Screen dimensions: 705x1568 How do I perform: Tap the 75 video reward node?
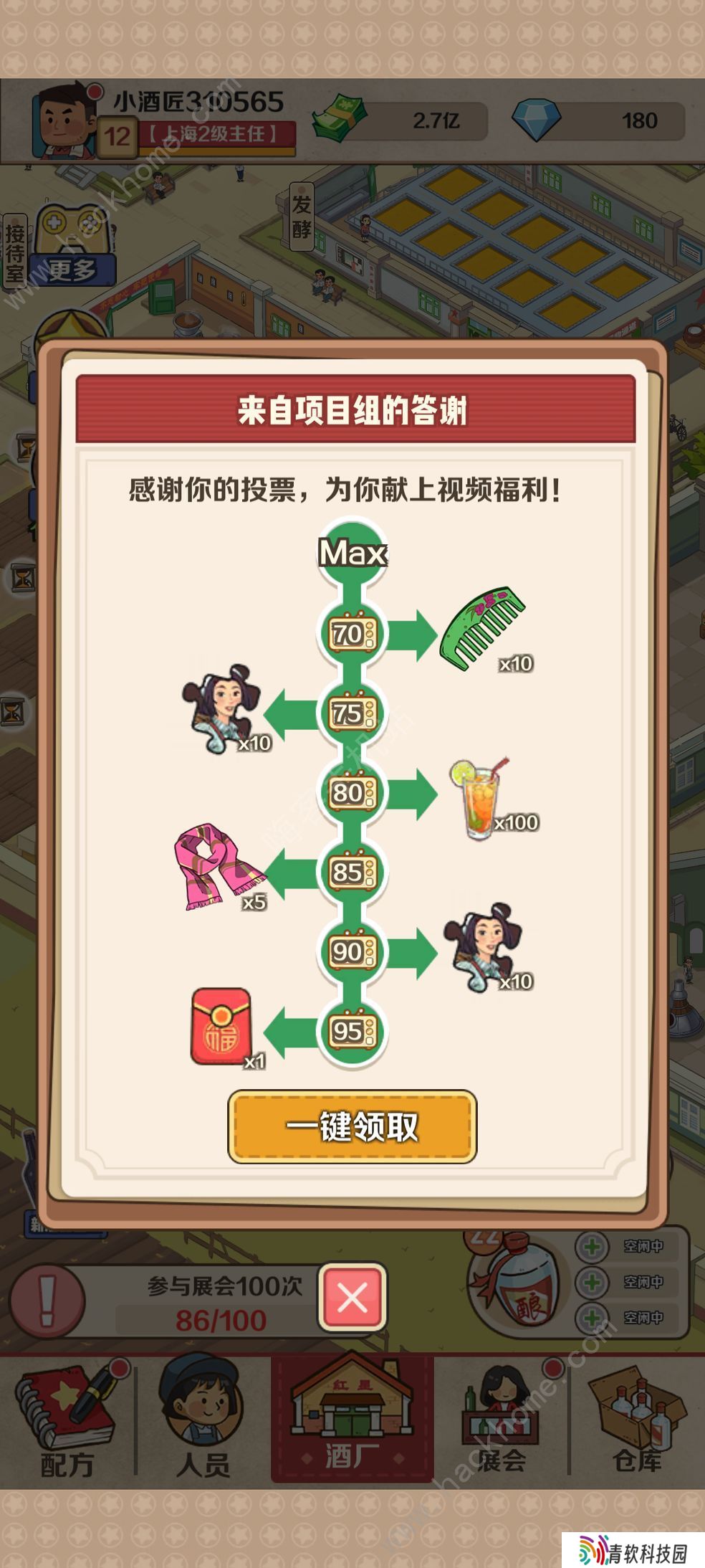point(352,713)
